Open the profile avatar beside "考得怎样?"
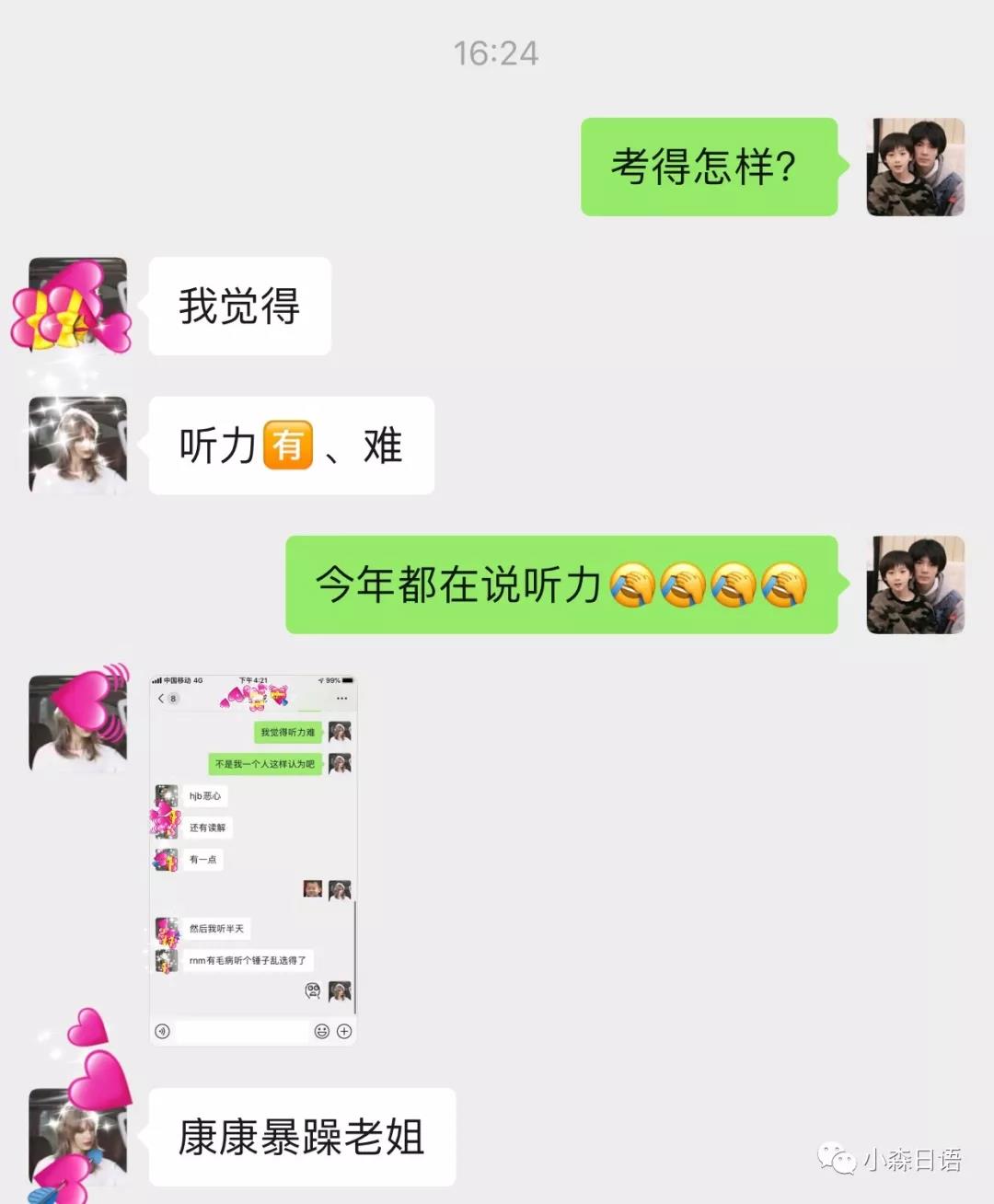Screen dimensions: 994x1204 coord(915,168)
